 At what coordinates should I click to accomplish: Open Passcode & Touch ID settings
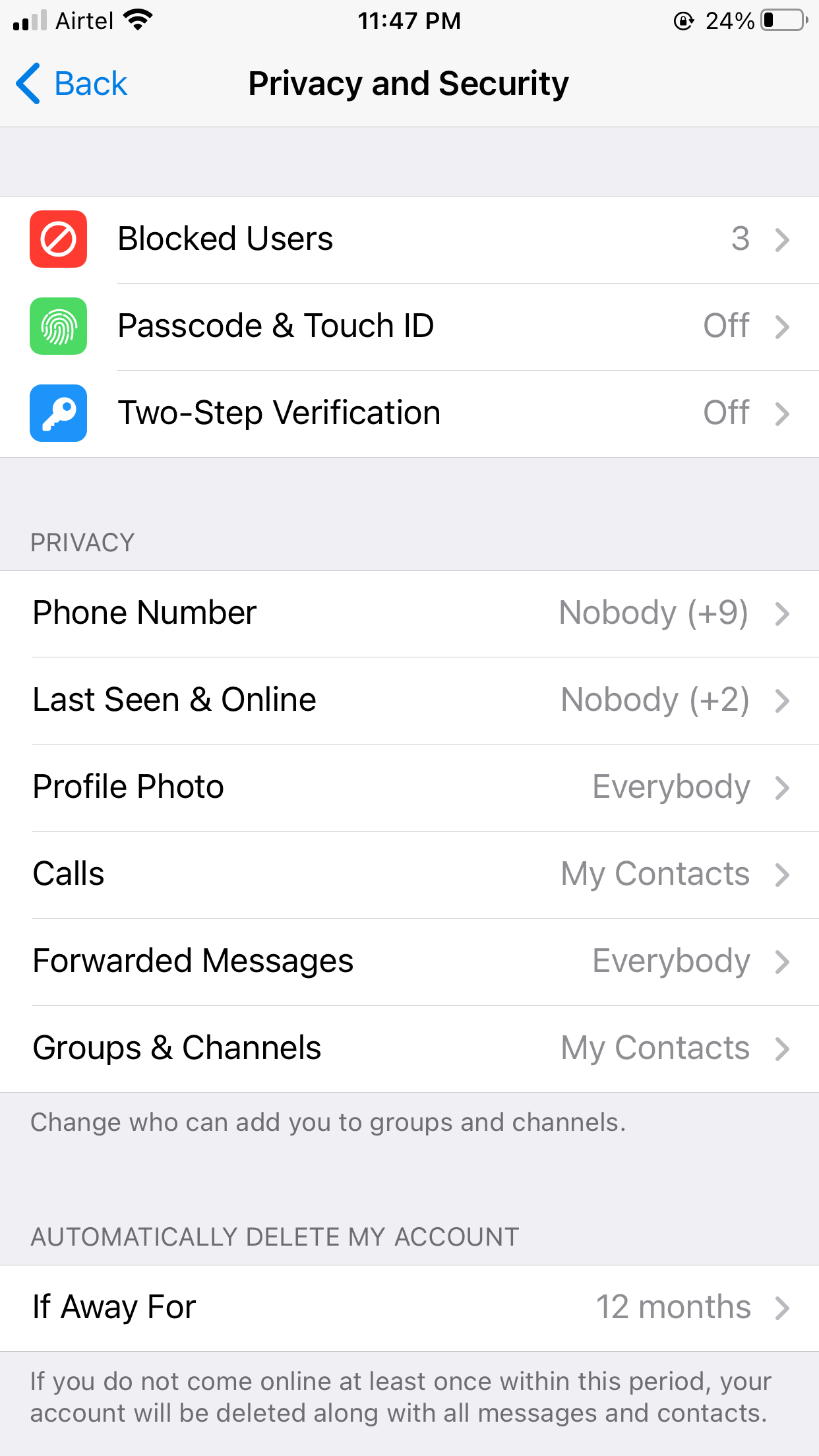coord(409,326)
